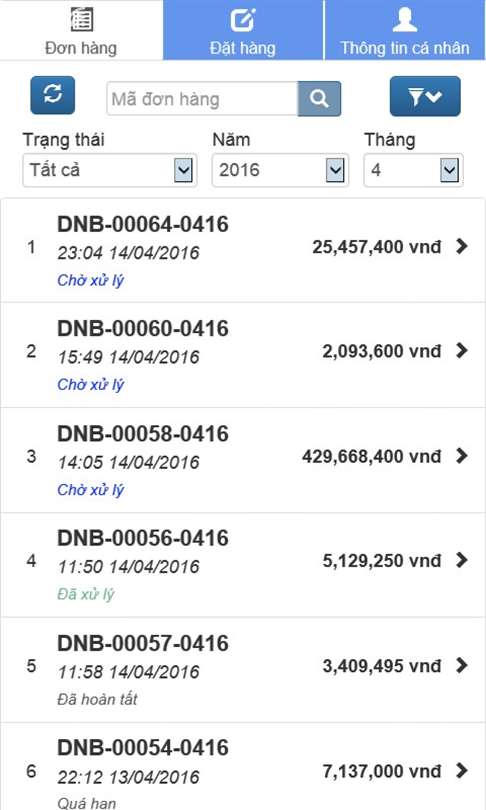
Task: Focus the Mã đơn hàng search field
Action: pos(202,98)
